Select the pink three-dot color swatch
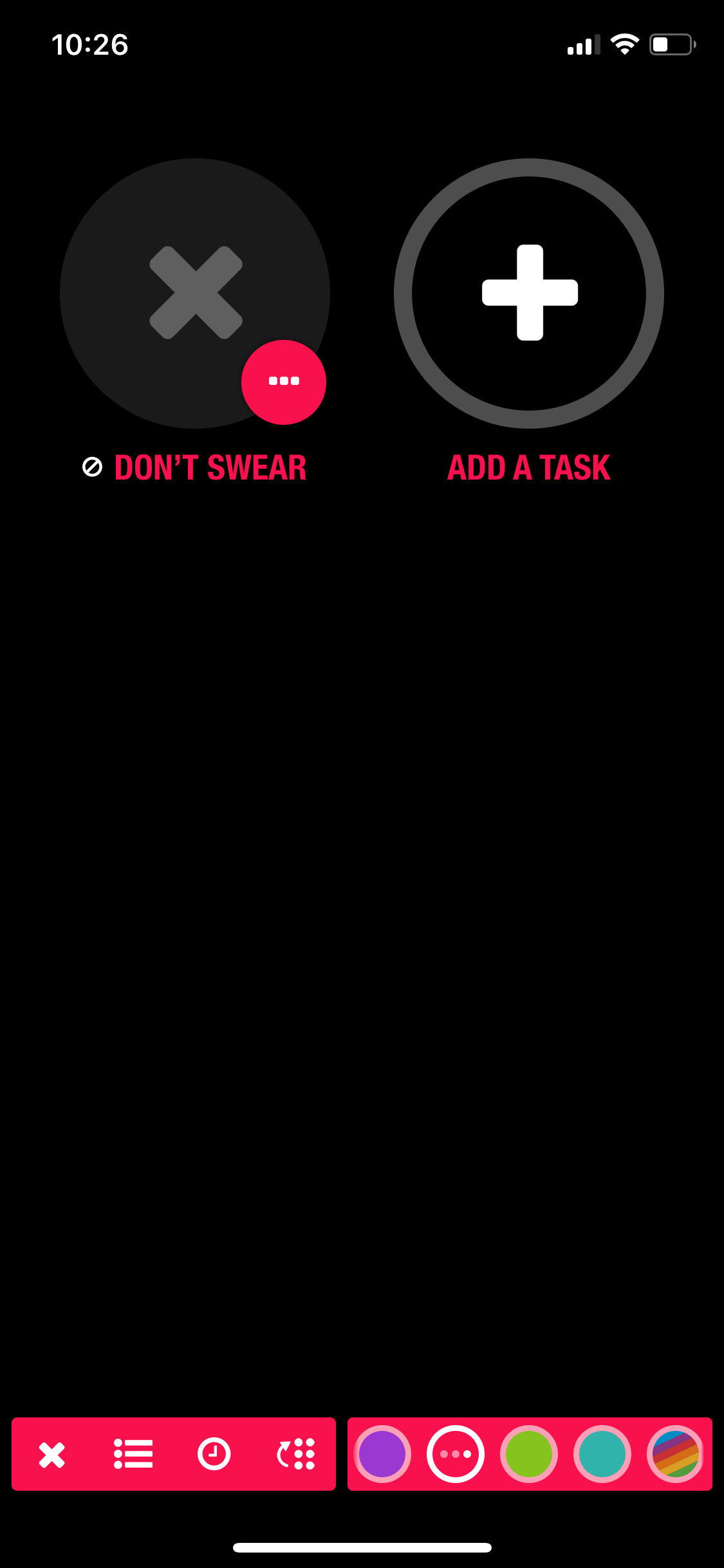Screen dimensions: 724x1568 pyautogui.click(x=456, y=1454)
